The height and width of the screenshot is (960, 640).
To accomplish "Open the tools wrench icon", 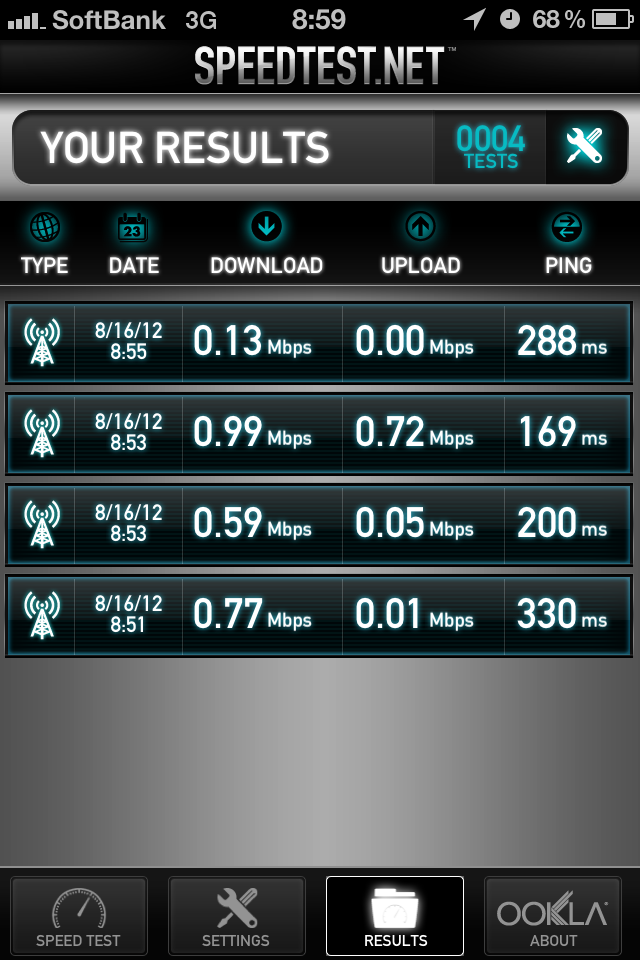I will point(584,147).
